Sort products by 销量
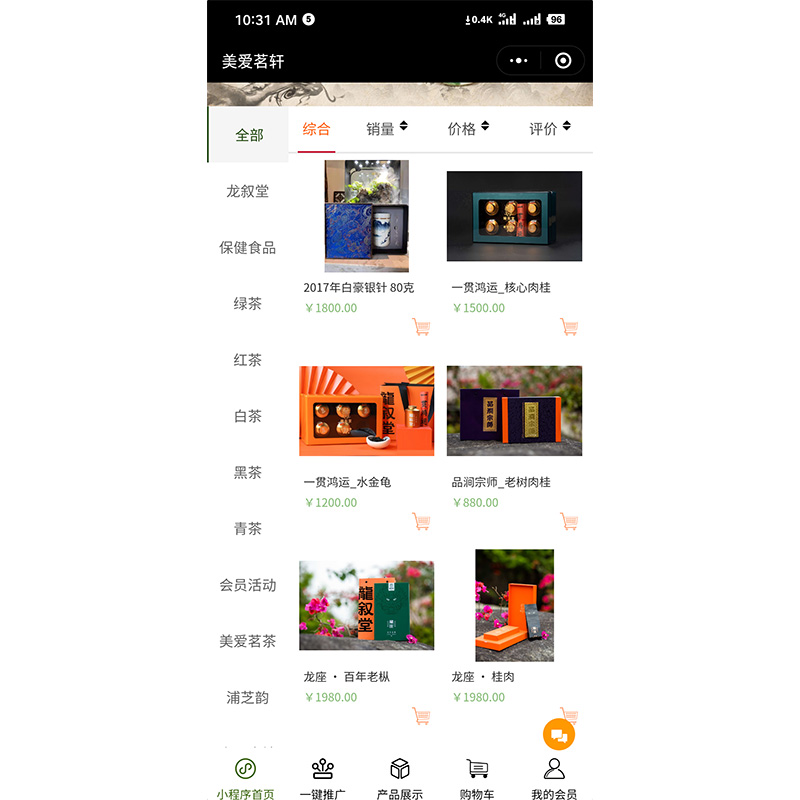This screenshot has width=800, height=800. pos(386,129)
